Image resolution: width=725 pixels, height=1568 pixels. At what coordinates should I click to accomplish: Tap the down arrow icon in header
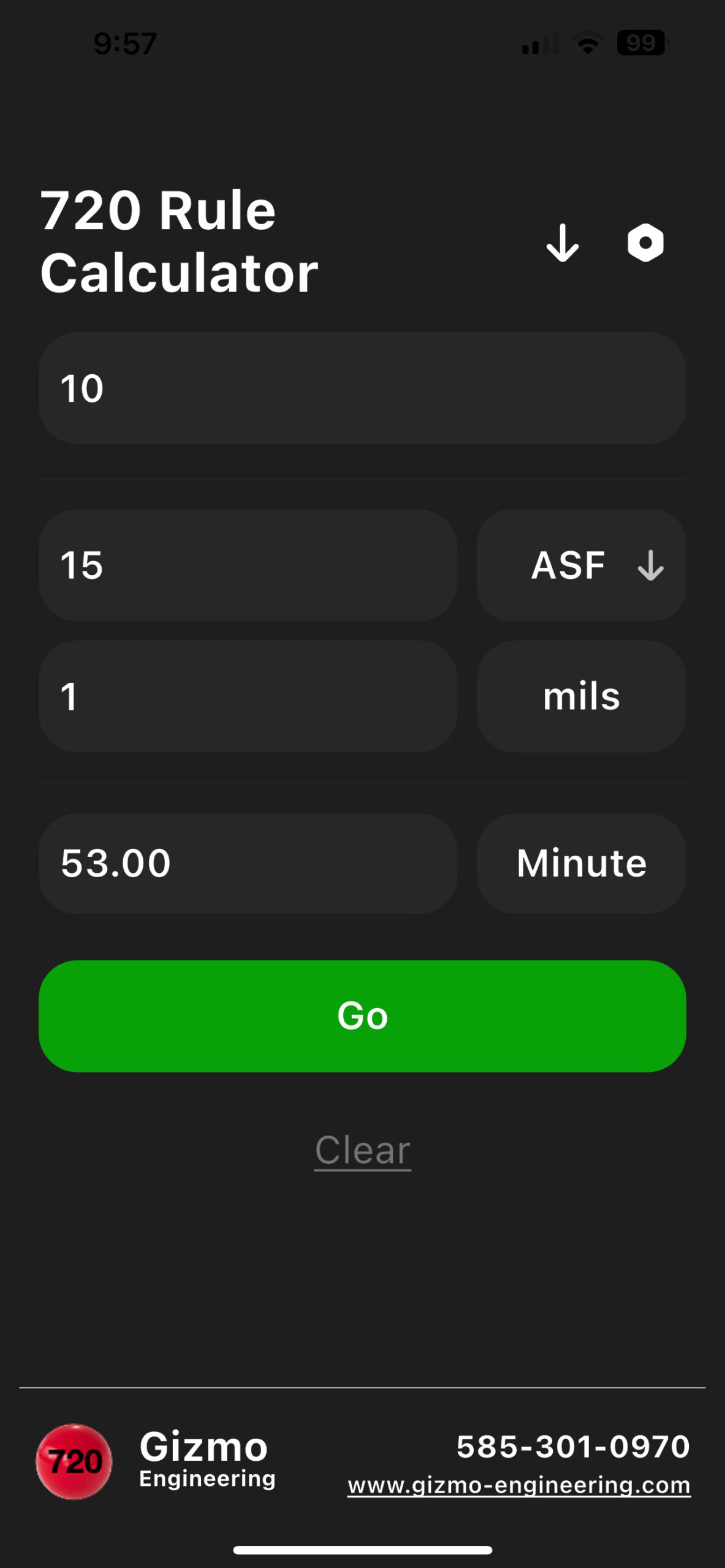tap(562, 243)
